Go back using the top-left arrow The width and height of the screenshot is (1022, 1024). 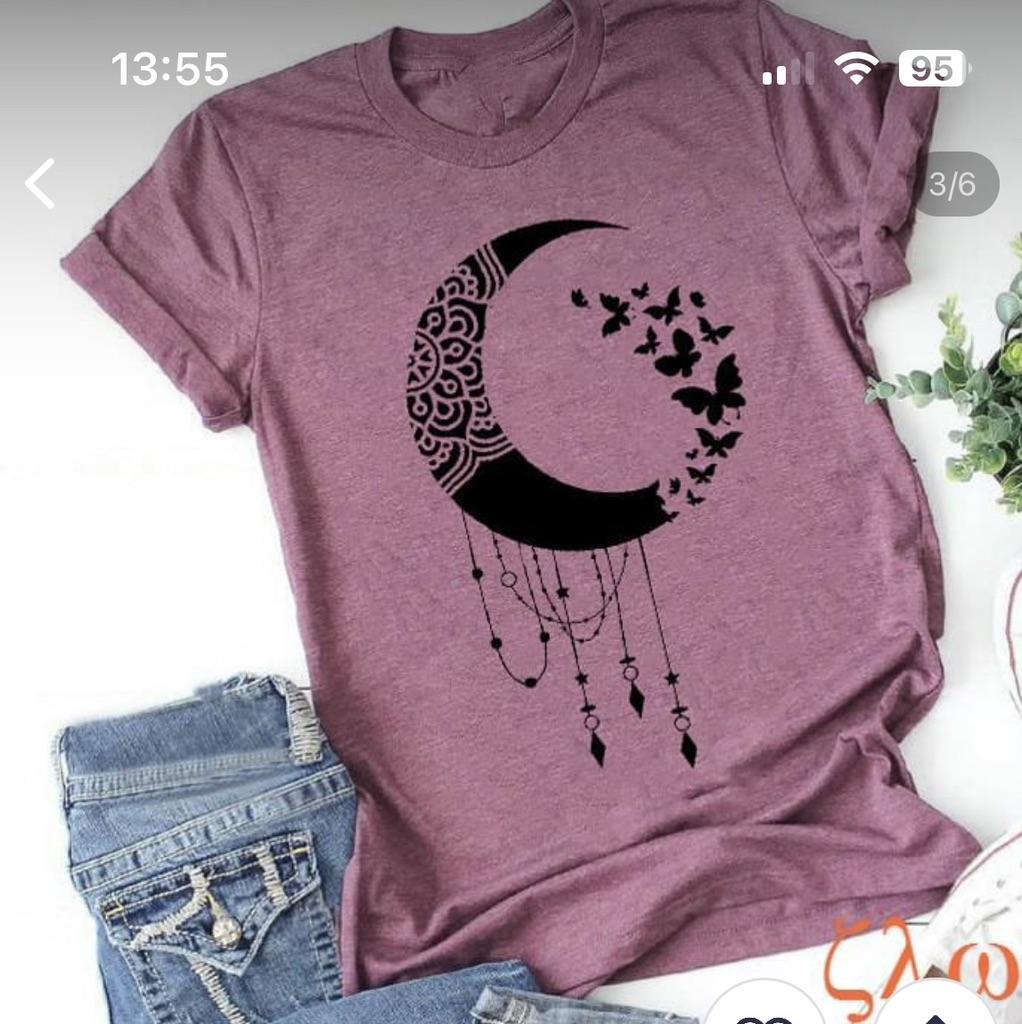tap(41, 184)
